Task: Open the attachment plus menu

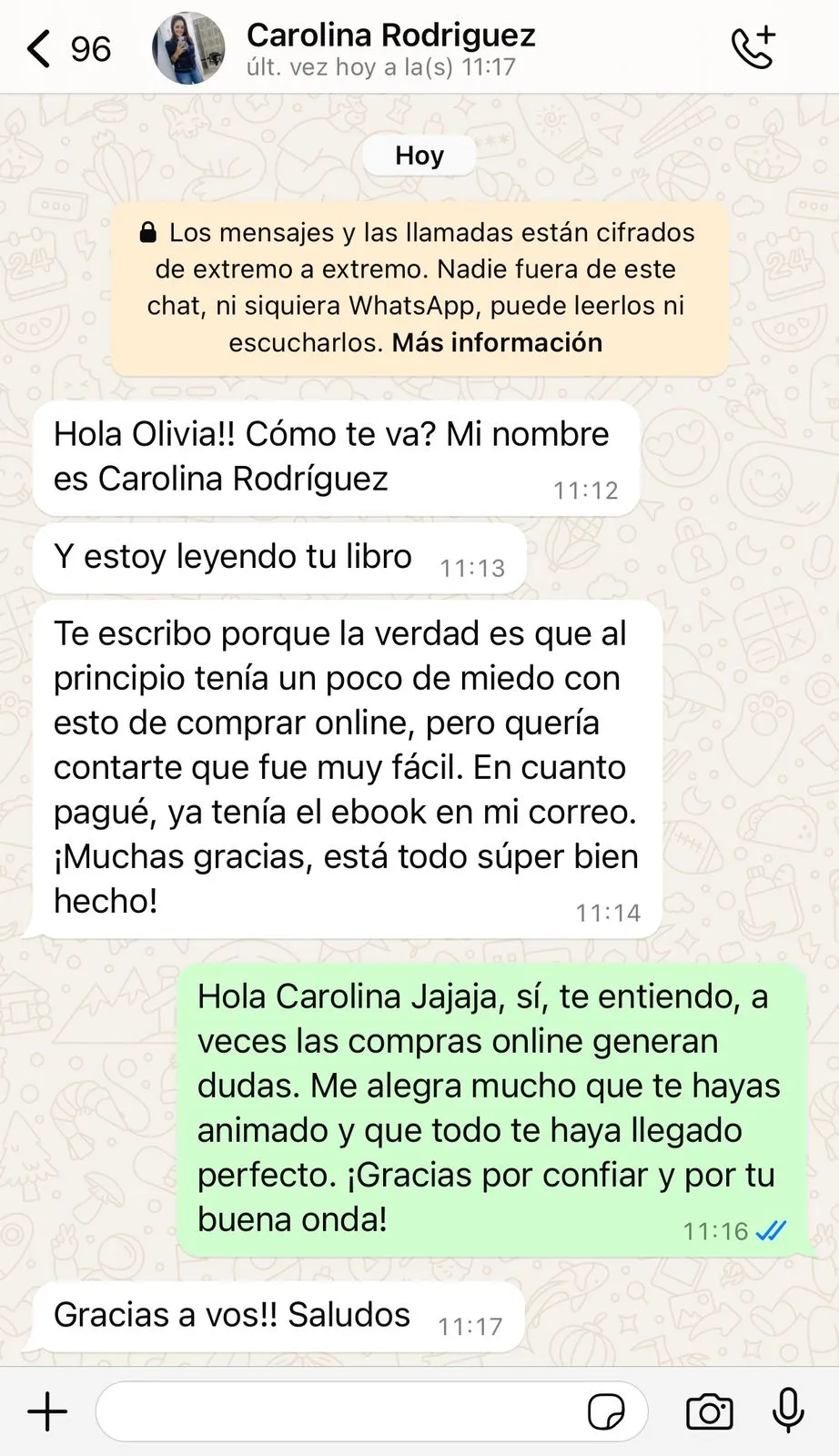Action: [x=47, y=1411]
